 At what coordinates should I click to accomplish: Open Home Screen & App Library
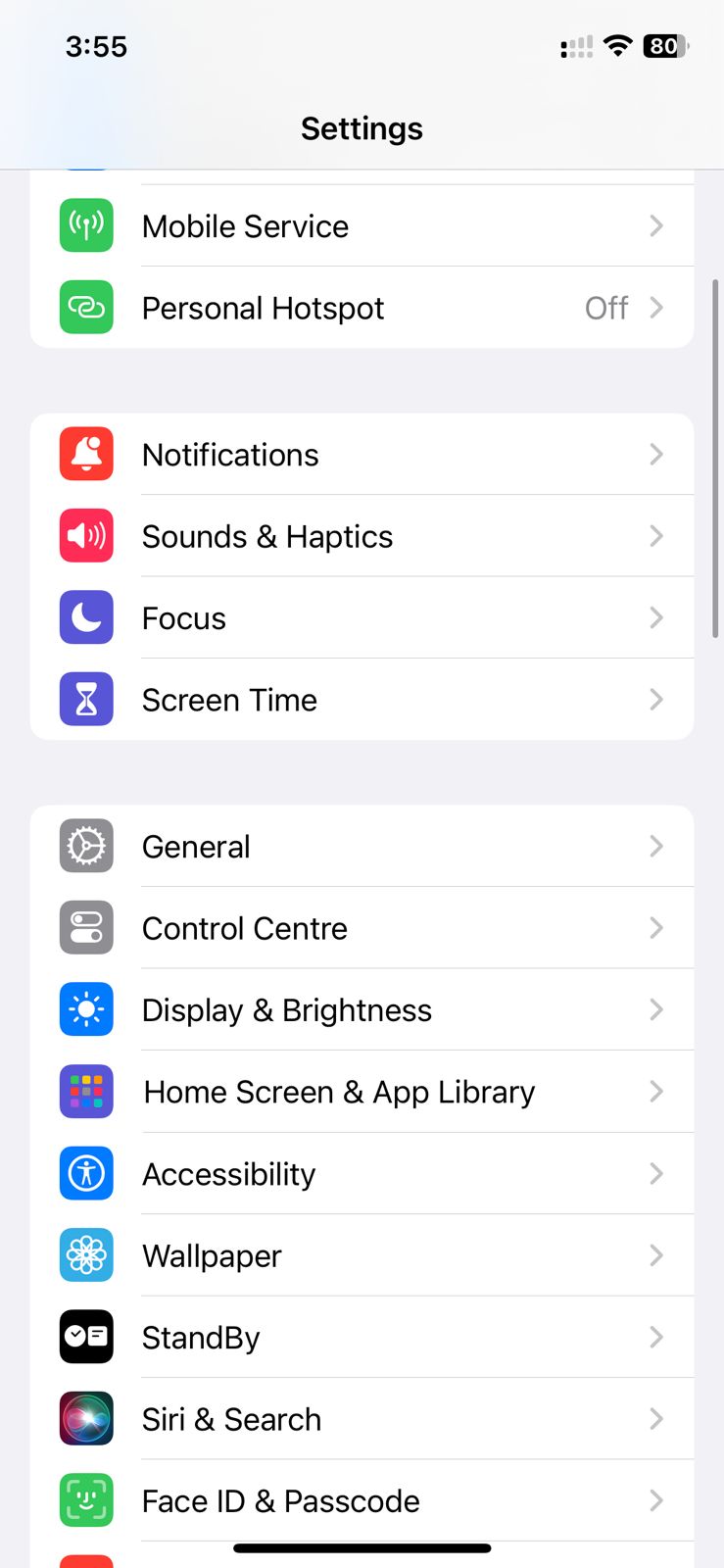pyautogui.click(x=362, y=1092)
